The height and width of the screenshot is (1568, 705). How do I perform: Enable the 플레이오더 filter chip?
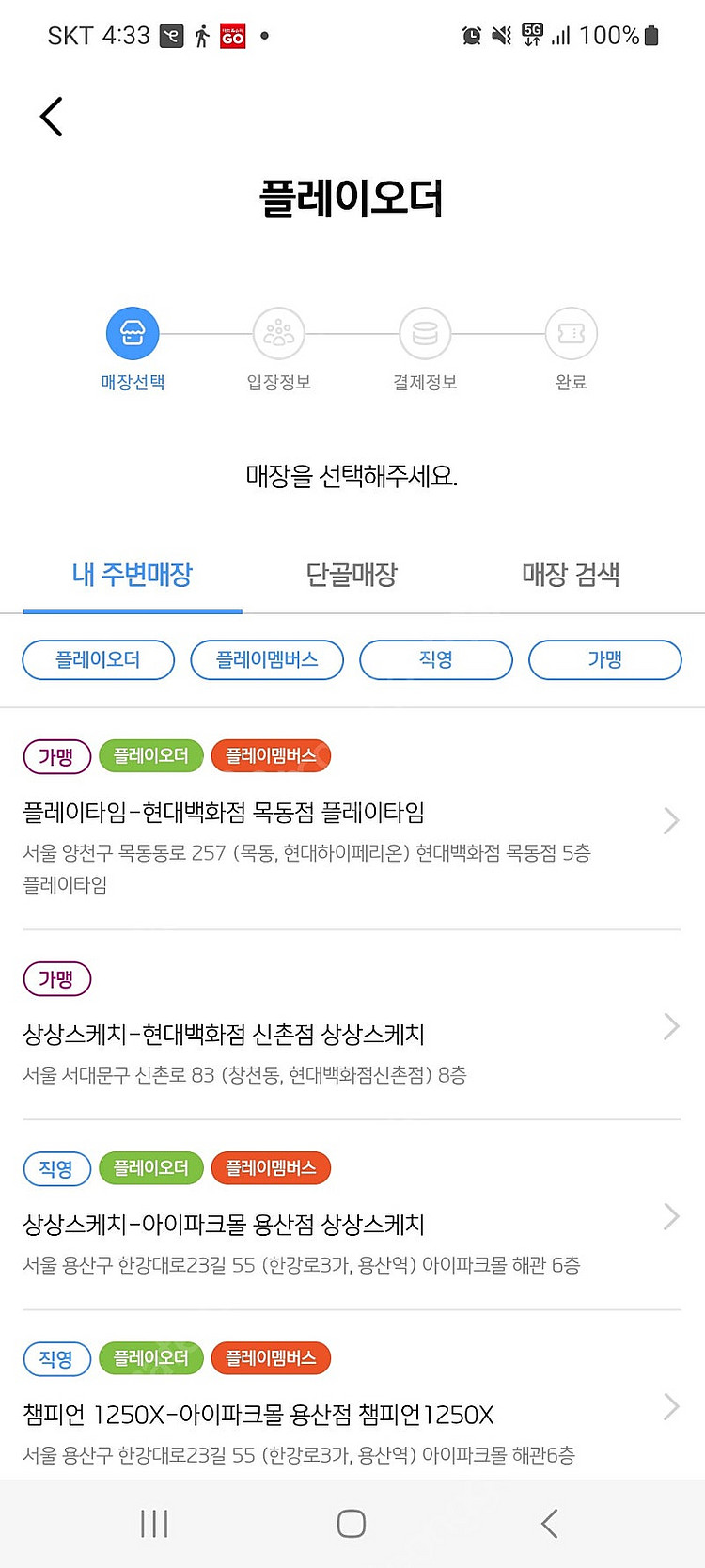tap(98, 659)
